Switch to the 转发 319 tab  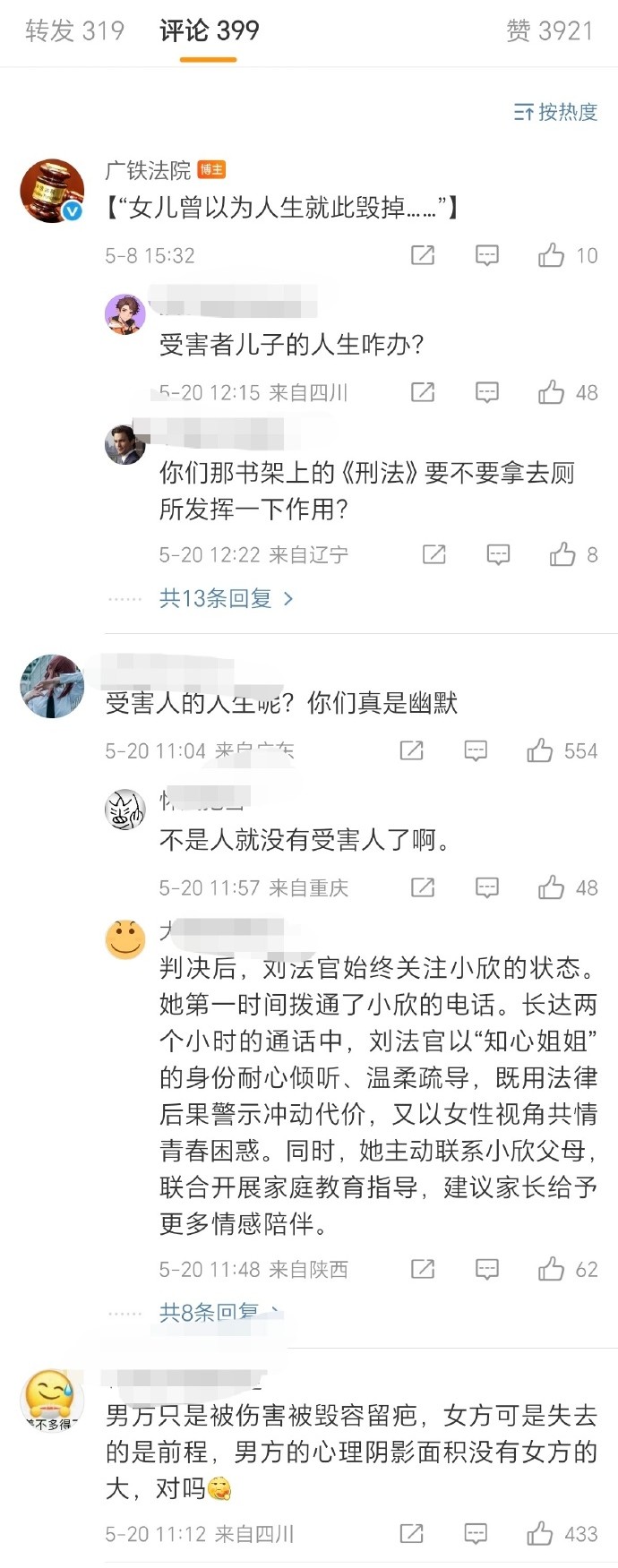(x=74, y=31)
